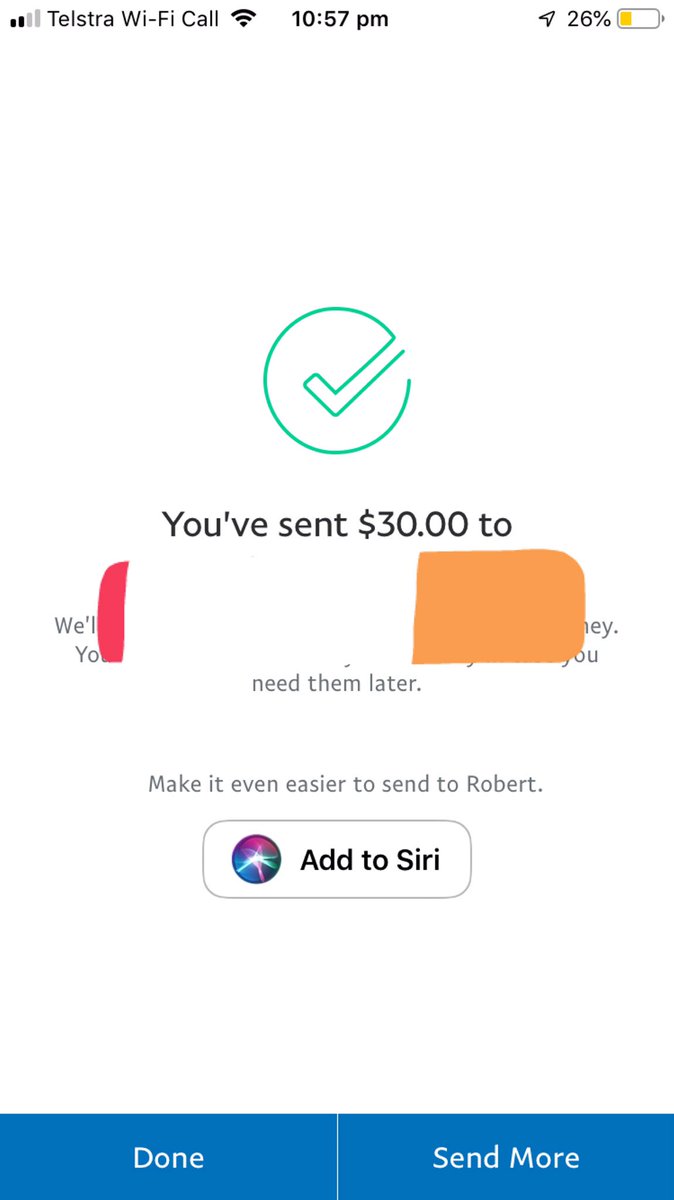
Task: Finish by tapping Done
Action: pos(168,1157)
